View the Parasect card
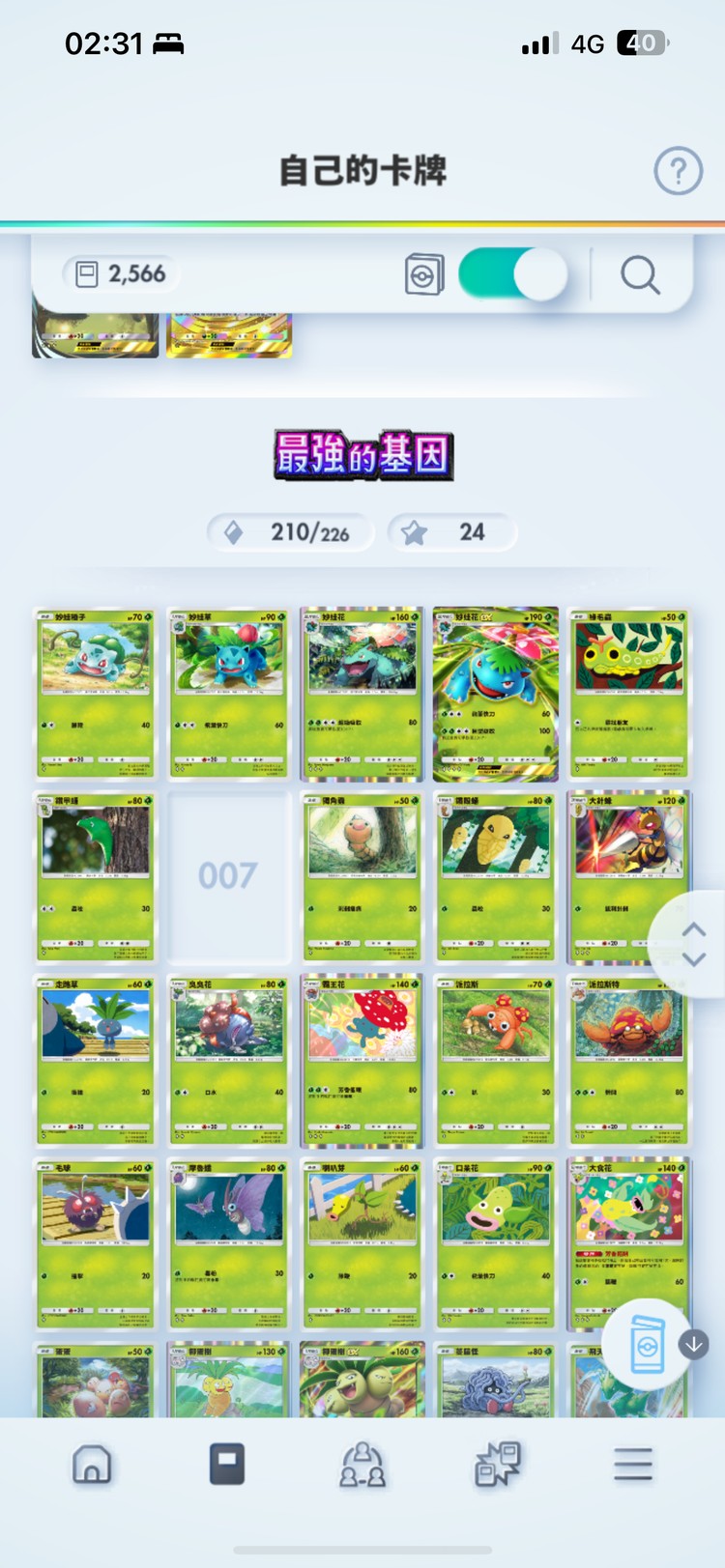This screenshot has width=725, height=1568. click(628, 1060)
